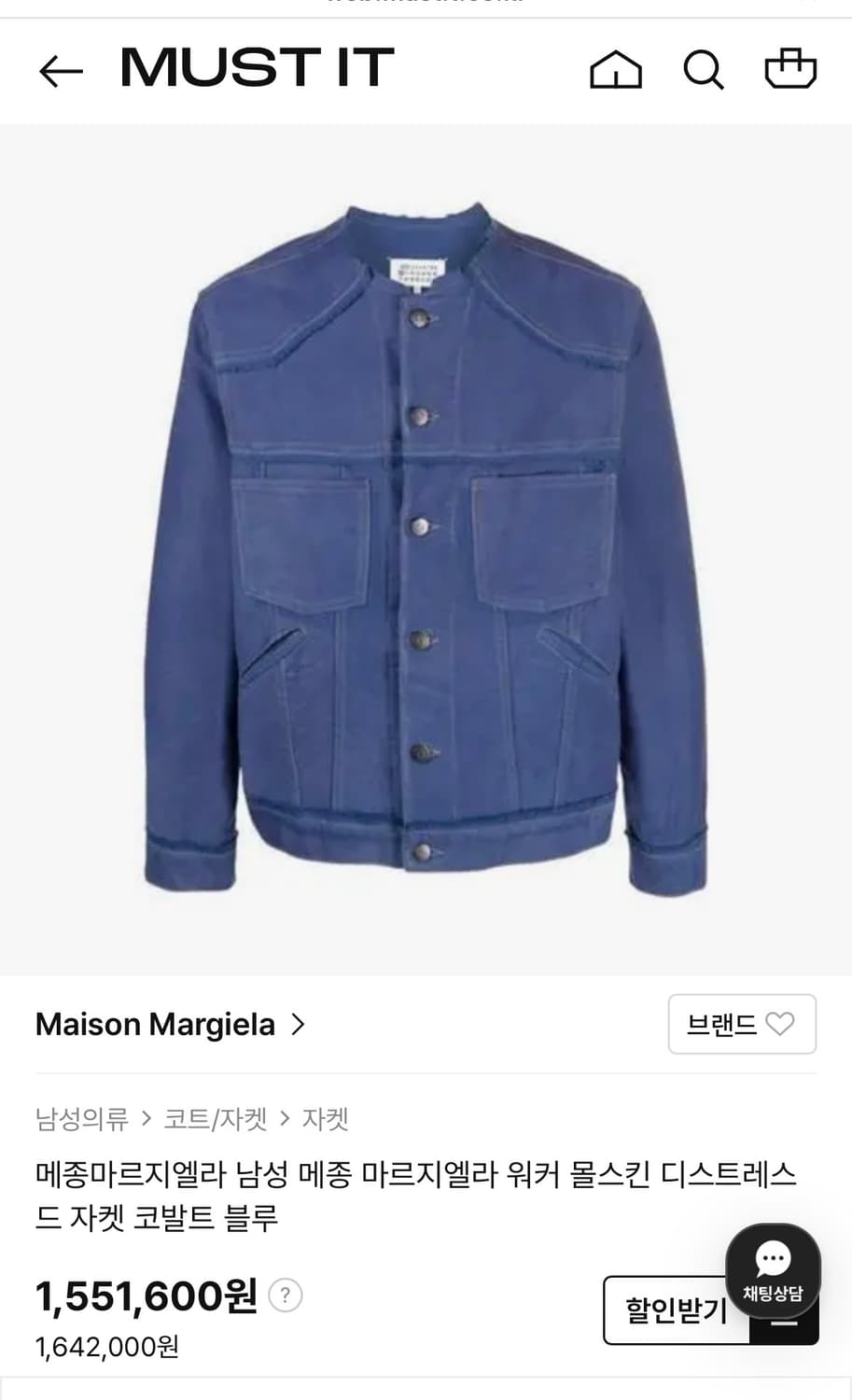Select the 자켓 breadcrumb category
Image resolution: width=852 pixels, height=1400 pixels.
[325, 1119]
